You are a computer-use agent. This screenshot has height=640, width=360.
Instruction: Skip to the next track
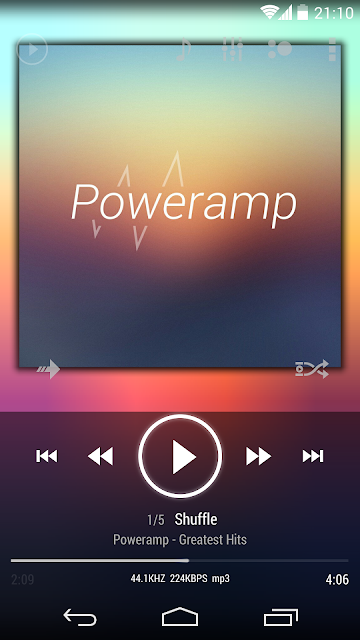click(313, 456)
